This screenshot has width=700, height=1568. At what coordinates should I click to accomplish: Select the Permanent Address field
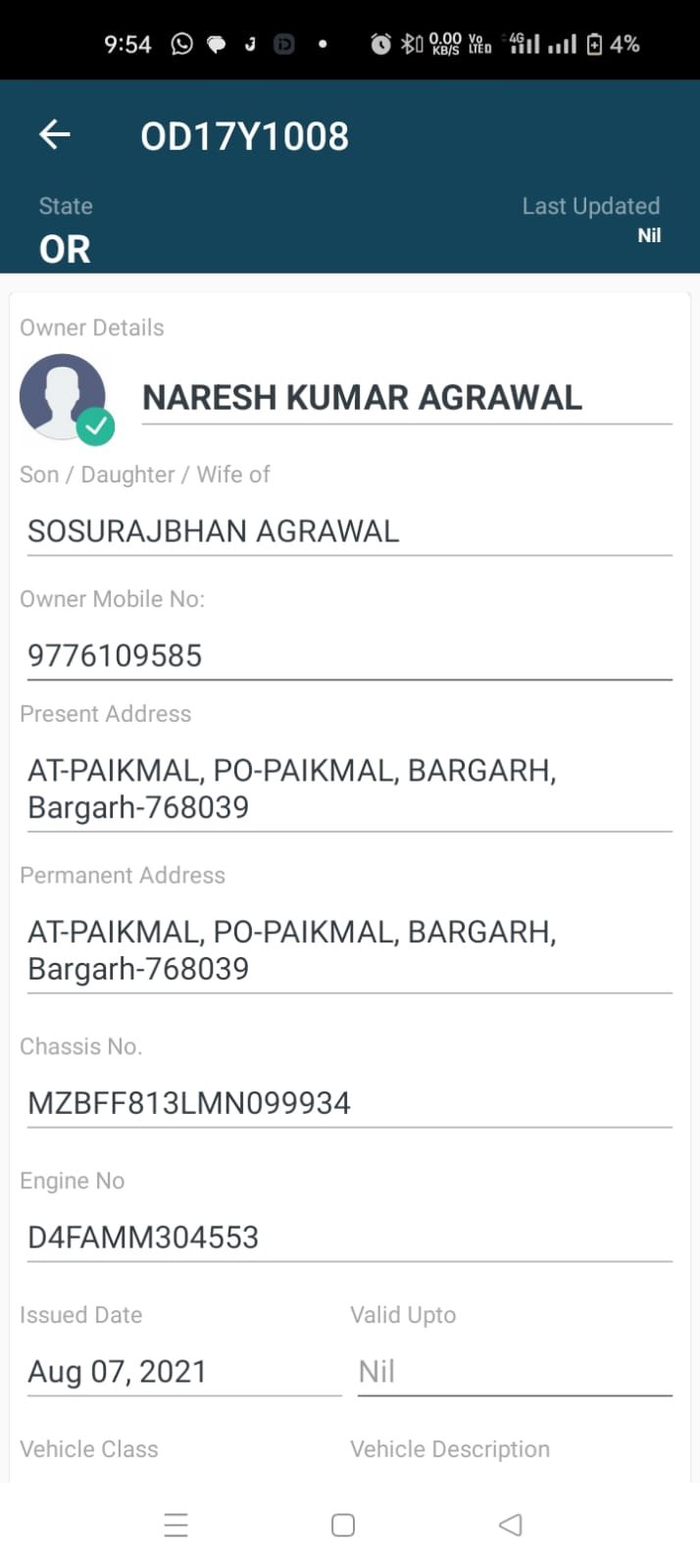[350, 950]
